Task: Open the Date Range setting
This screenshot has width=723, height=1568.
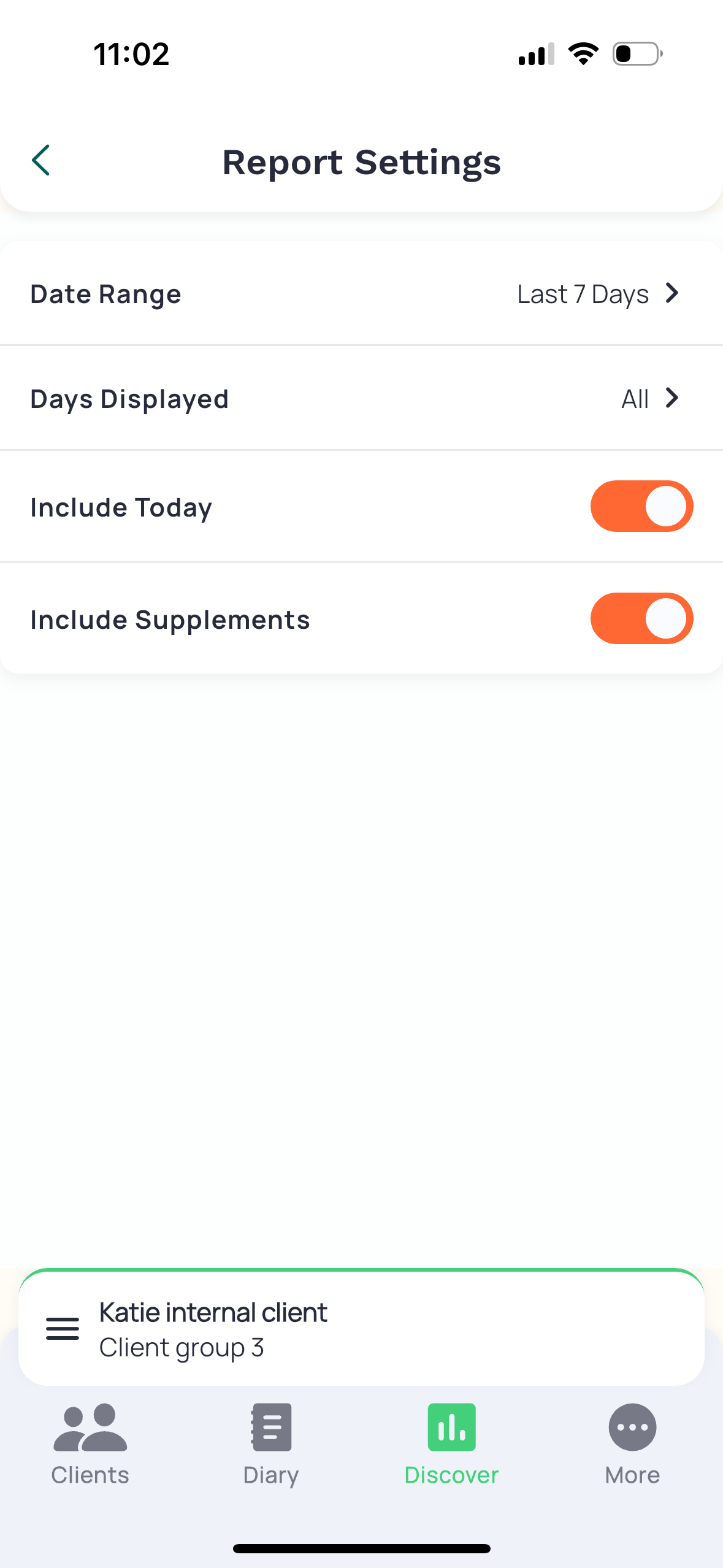Action: pos(361,294)
